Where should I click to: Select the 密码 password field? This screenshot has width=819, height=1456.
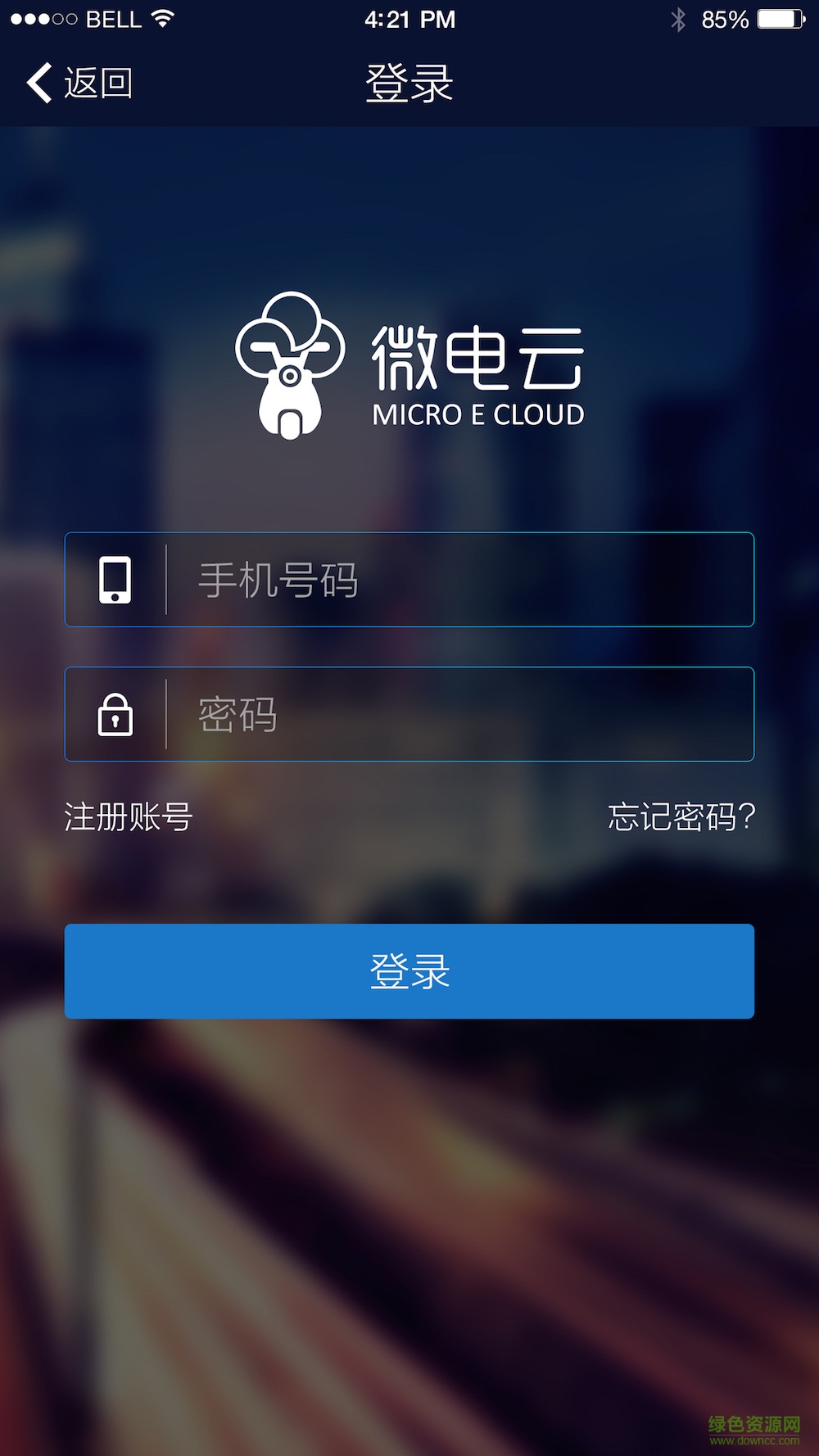459,714
